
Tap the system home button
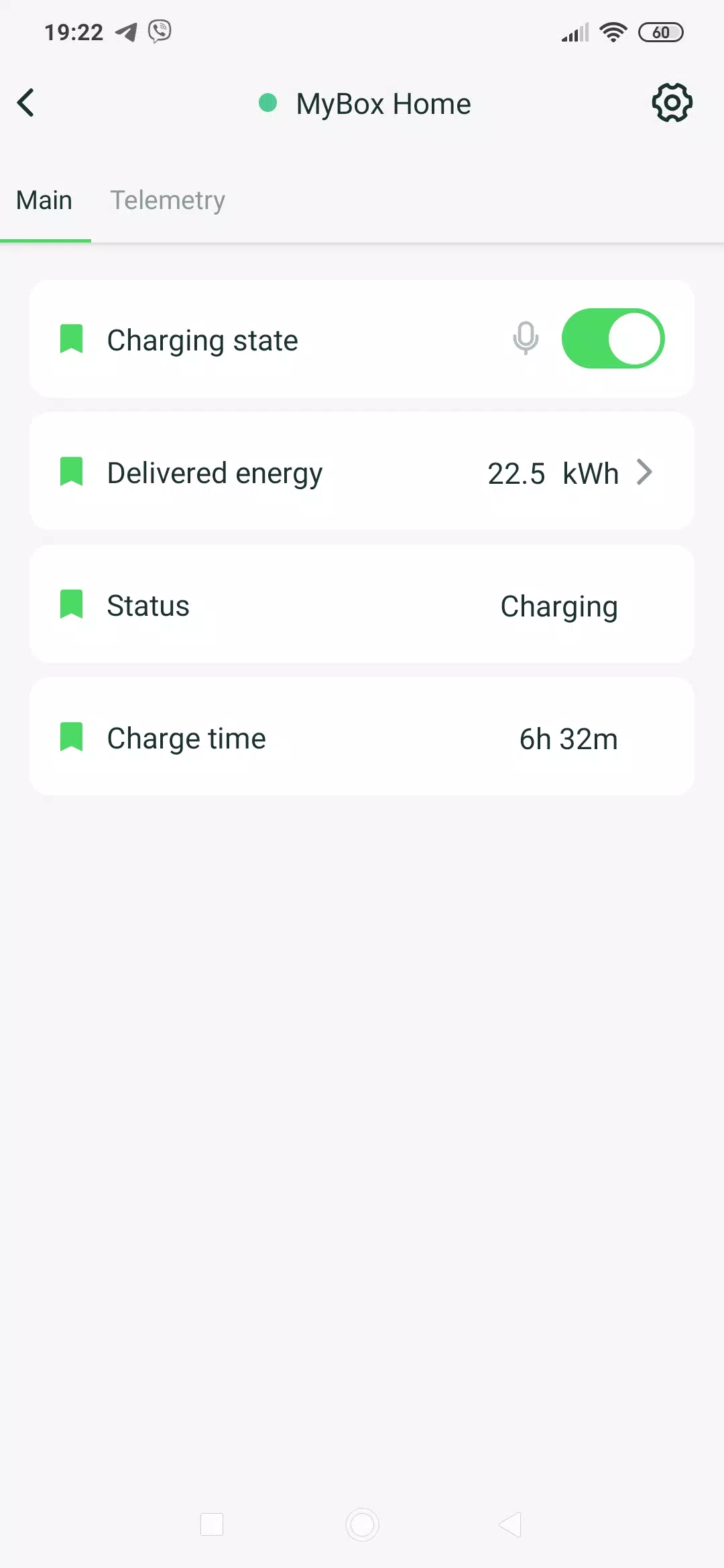[362, 1525]
